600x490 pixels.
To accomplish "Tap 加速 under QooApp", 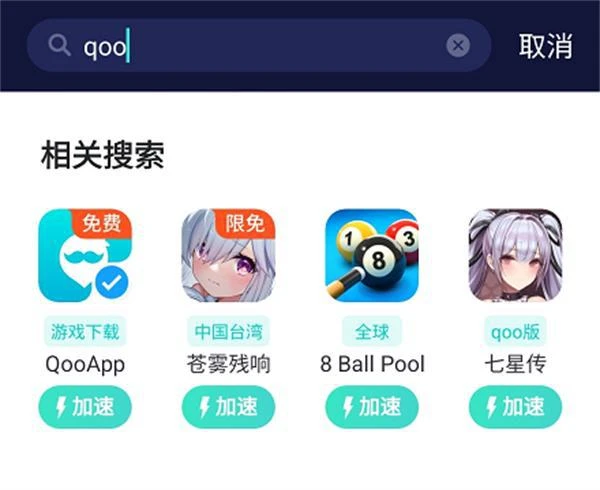I will point(85,407).
